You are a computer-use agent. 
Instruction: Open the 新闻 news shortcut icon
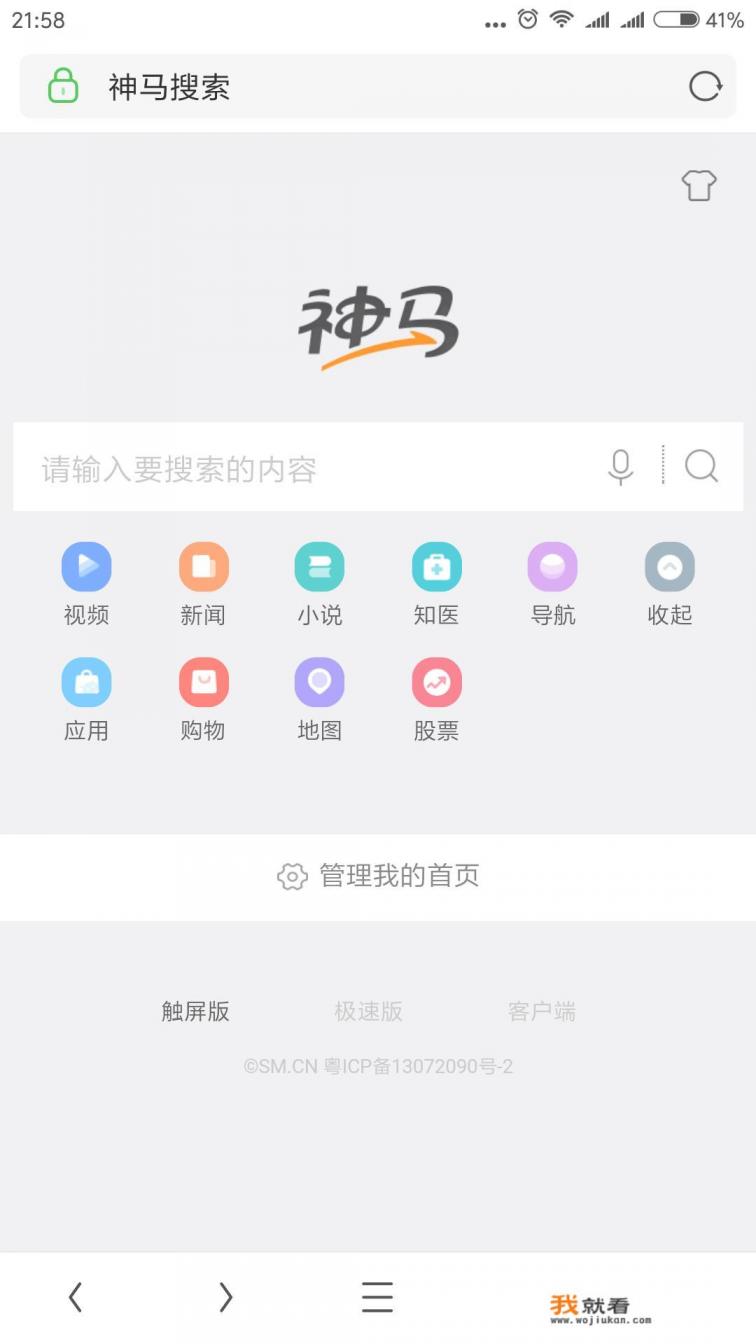(x=203, y=566)
